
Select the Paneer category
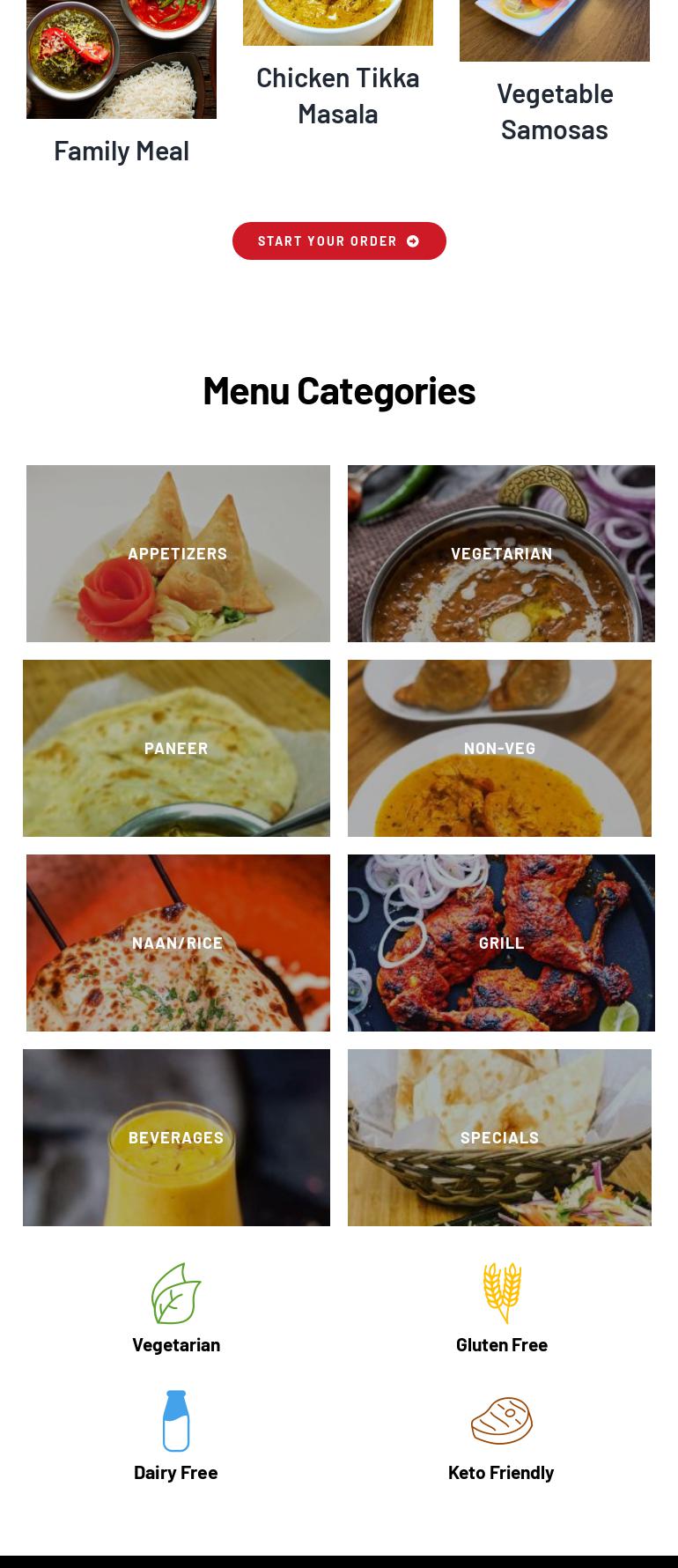click(176, 748)
